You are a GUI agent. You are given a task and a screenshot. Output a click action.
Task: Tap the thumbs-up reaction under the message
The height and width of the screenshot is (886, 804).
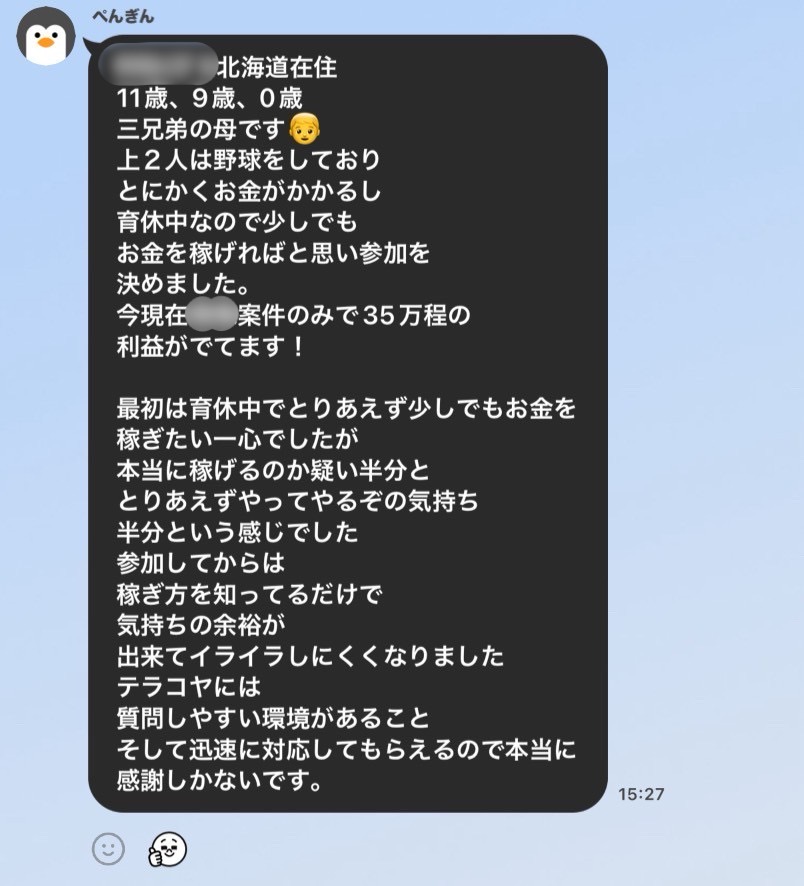click(168, 849)
